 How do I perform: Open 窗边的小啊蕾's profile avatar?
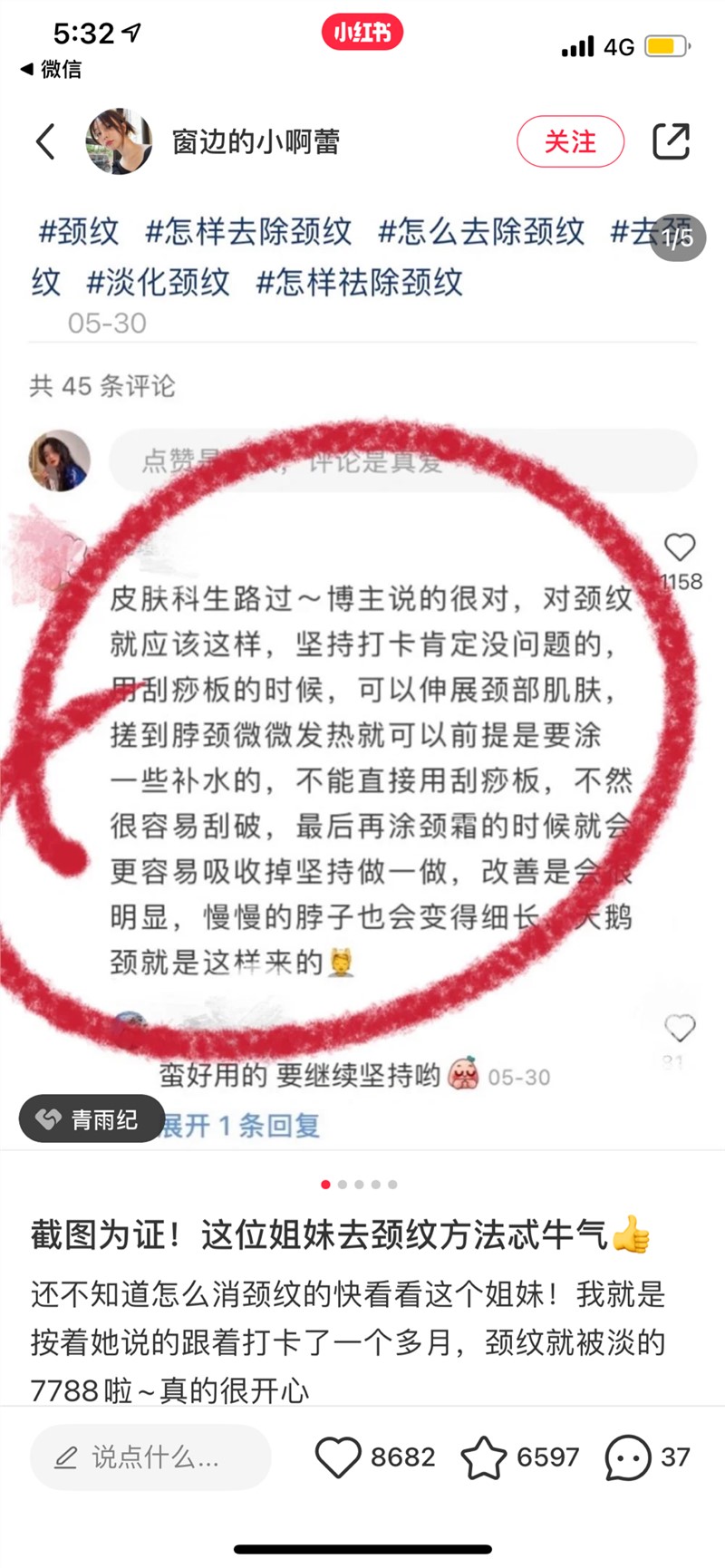119,141
